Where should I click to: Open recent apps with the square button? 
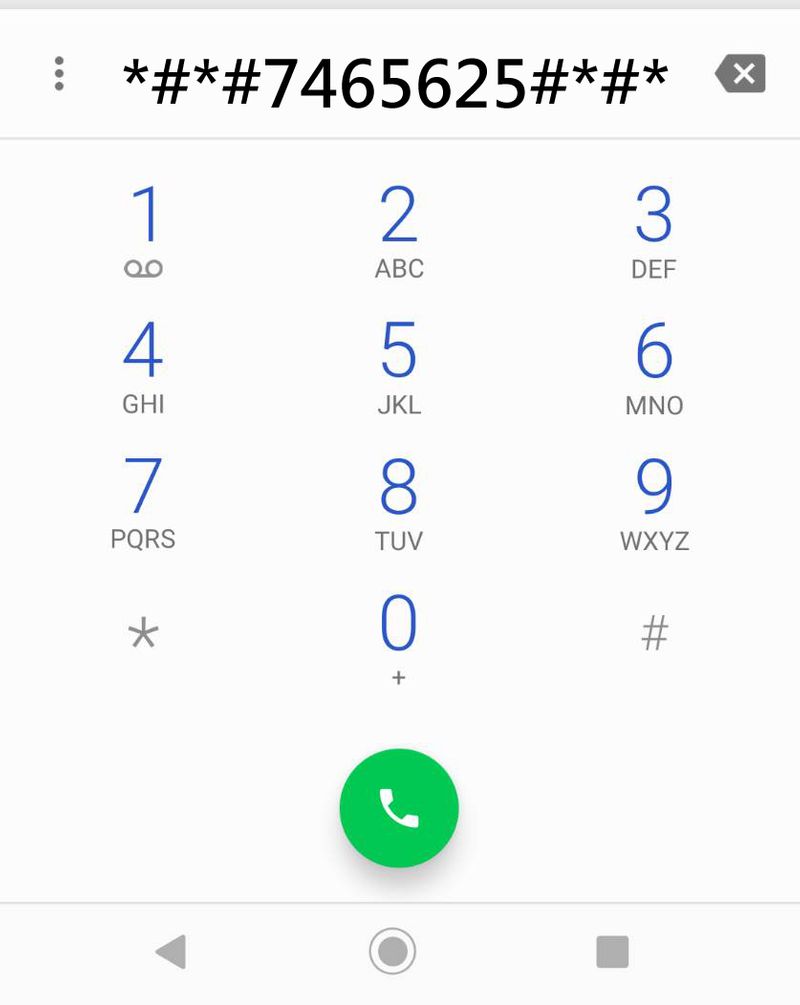point(612,952)
